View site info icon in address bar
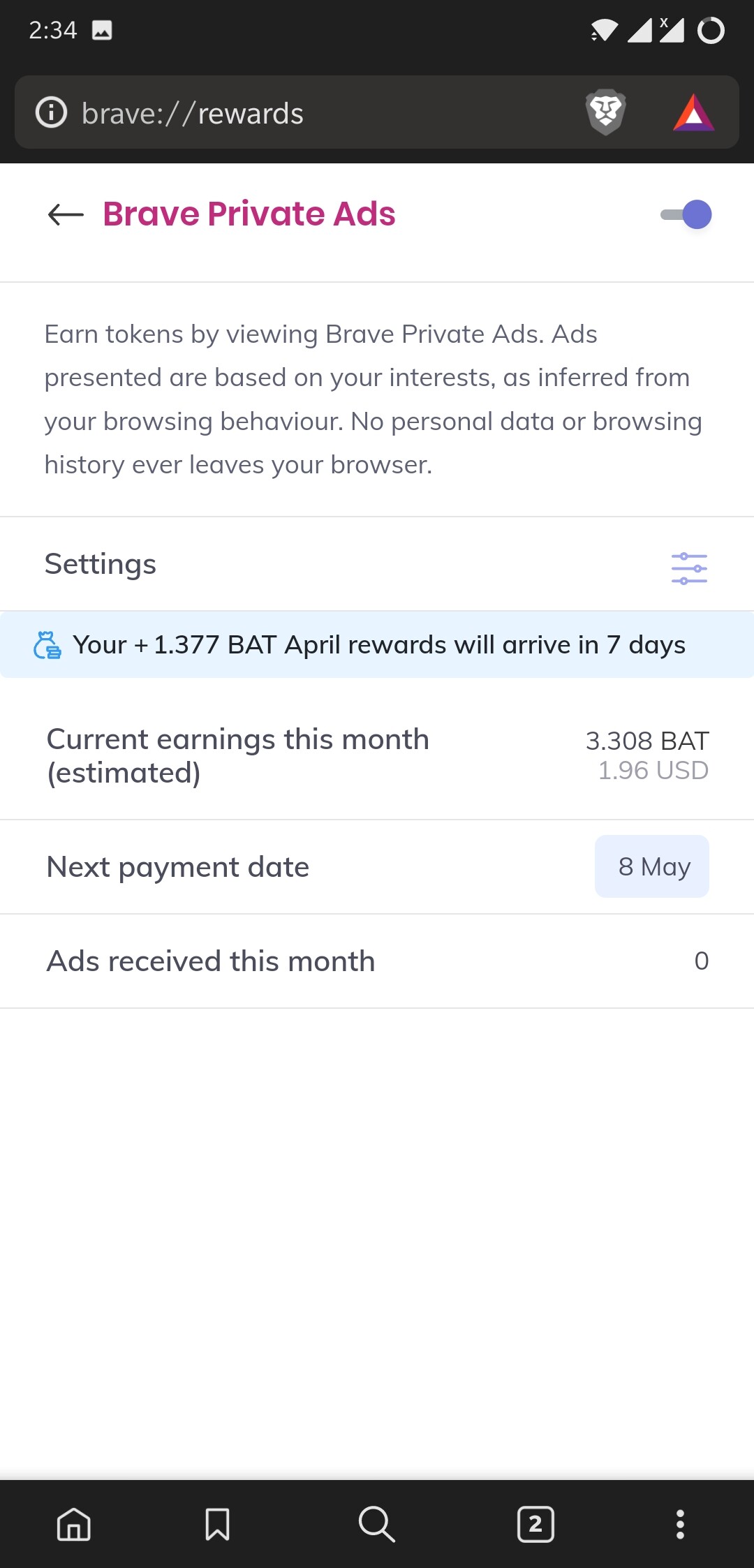 pos(52,112)
